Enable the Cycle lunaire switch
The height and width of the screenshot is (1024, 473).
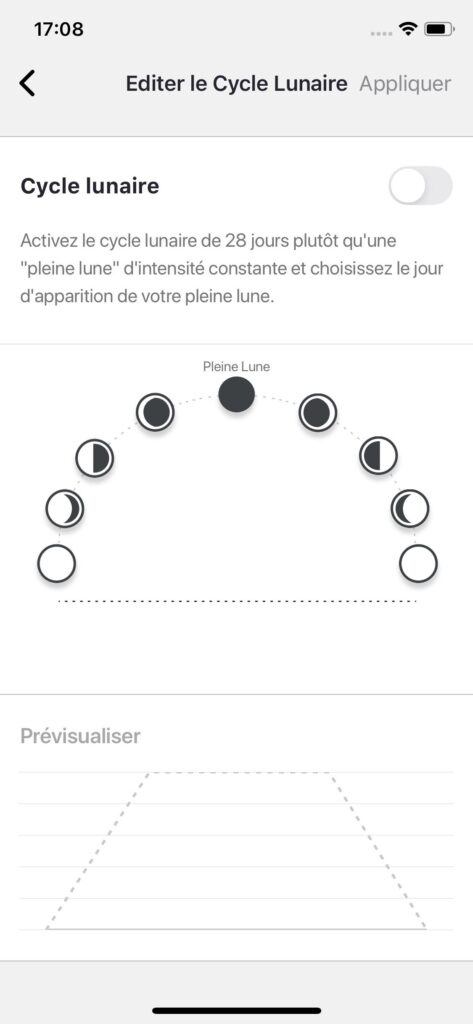pyautogui.click(x=420, y=186)
